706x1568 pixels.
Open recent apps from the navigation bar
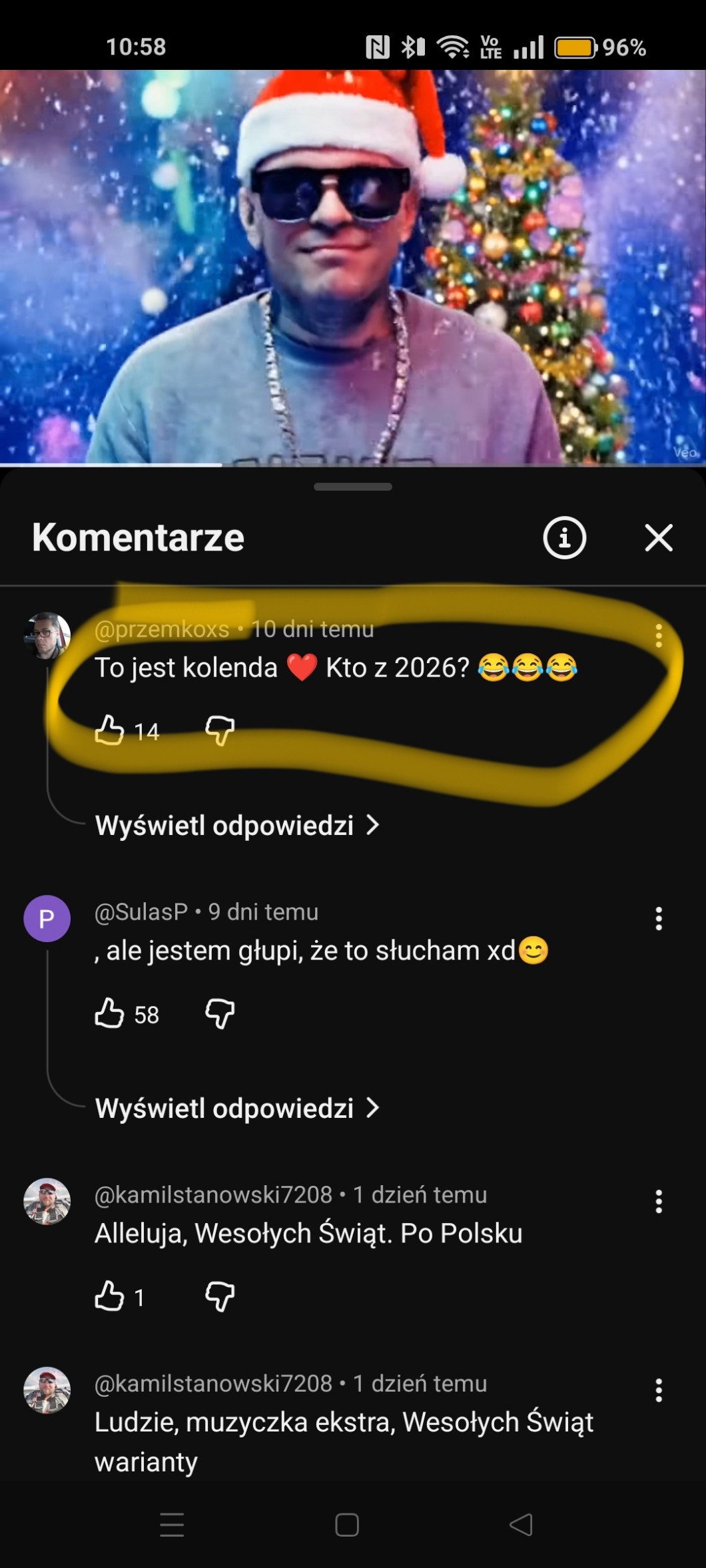pos(172,1525)
